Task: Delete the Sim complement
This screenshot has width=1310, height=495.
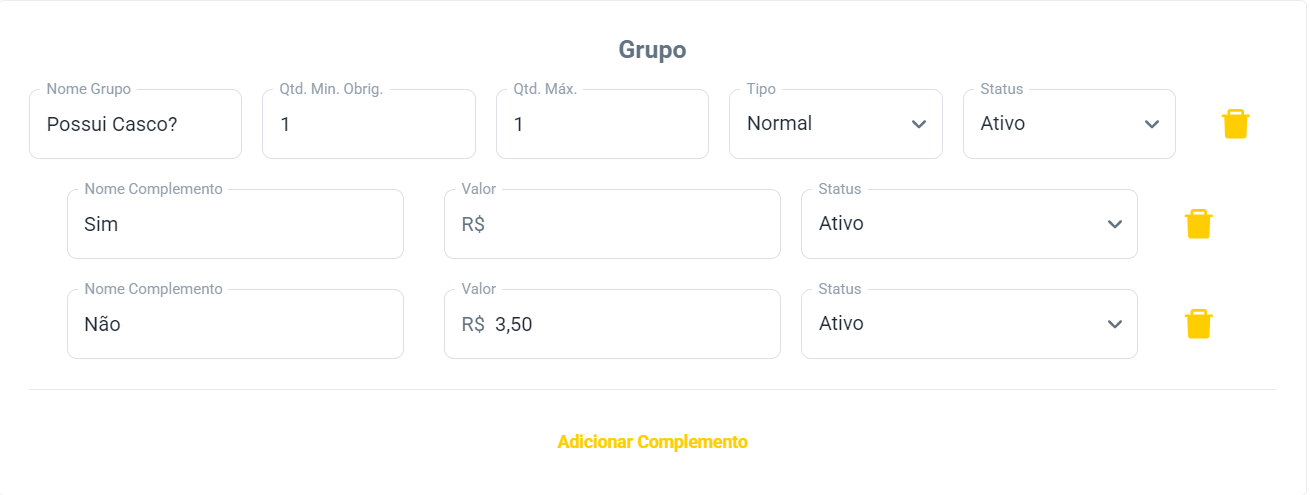Action: (x=1198, y=224)
